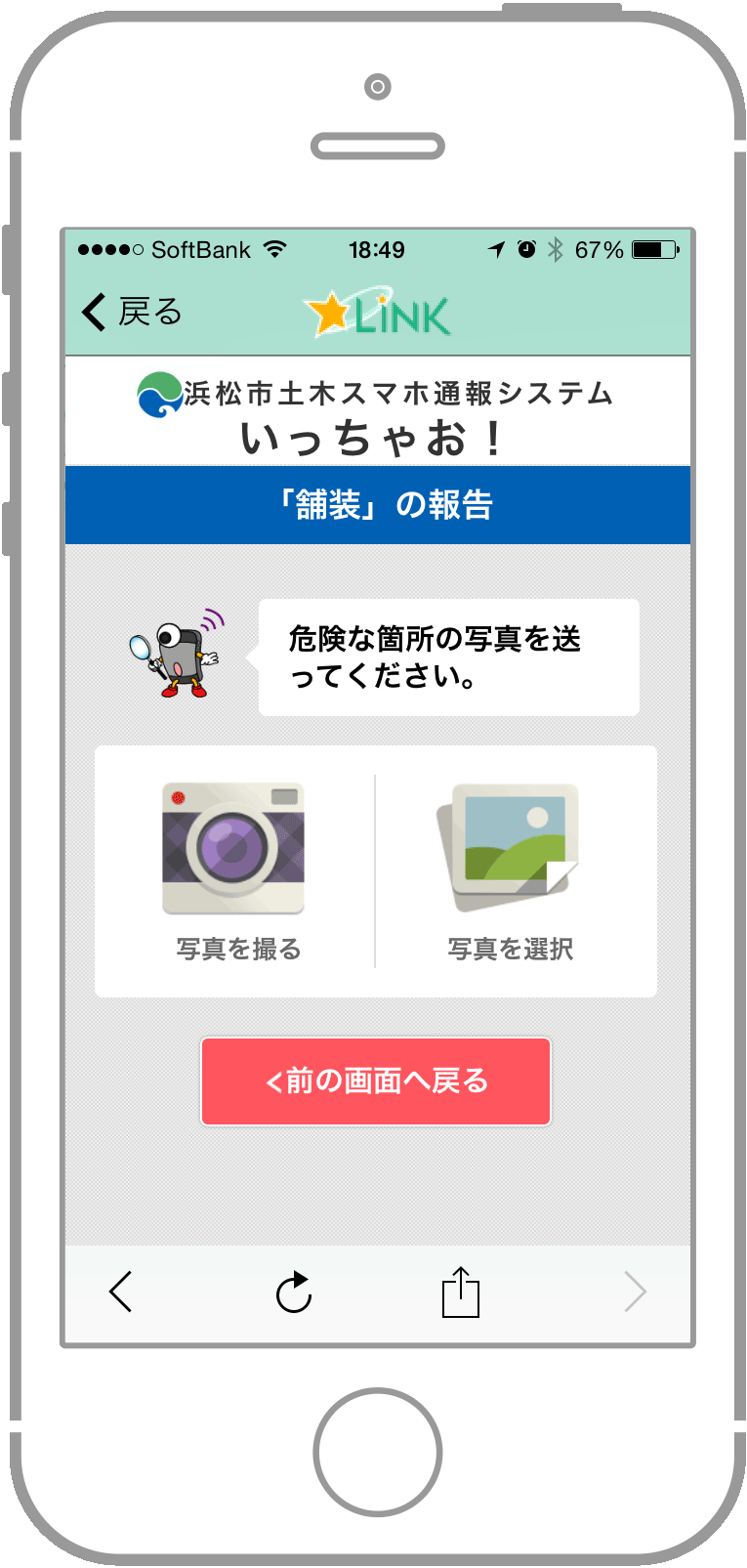The image size is (747, 1568).
Task: Tap the camera icon to take a photo
Action: point(233,846)
